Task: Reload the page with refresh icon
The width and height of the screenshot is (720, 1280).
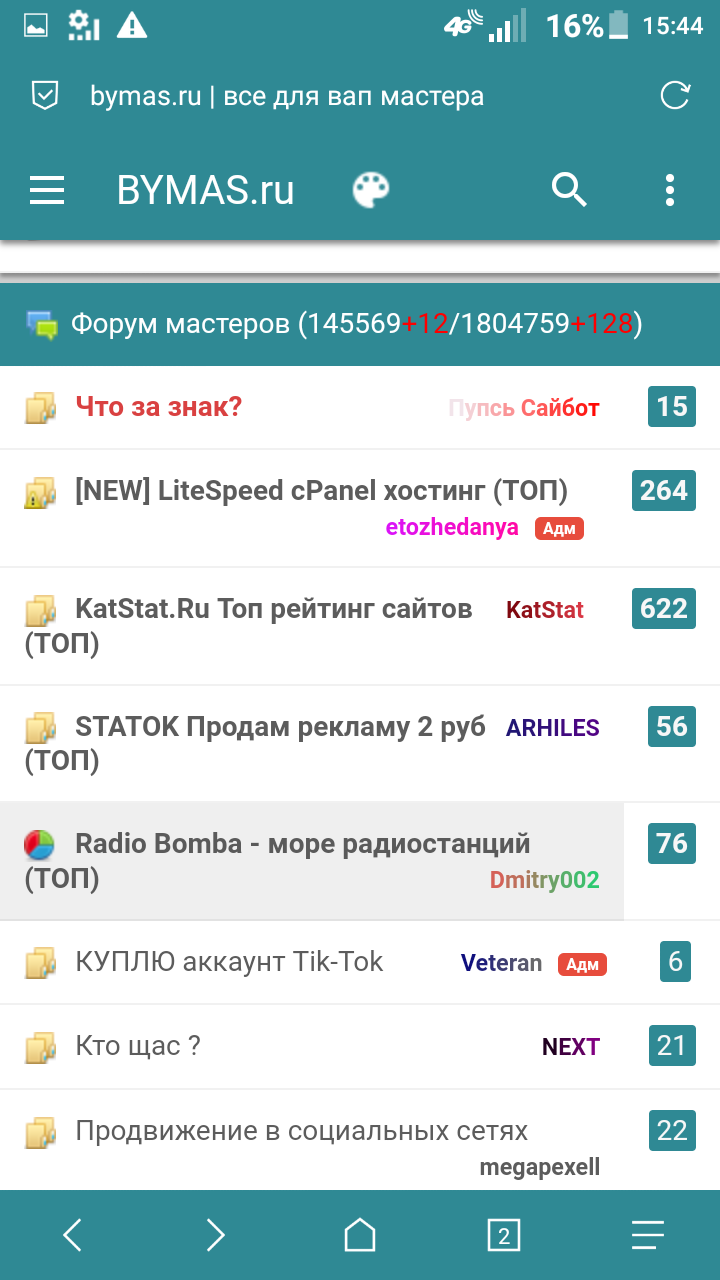Action: pos(675,96)
